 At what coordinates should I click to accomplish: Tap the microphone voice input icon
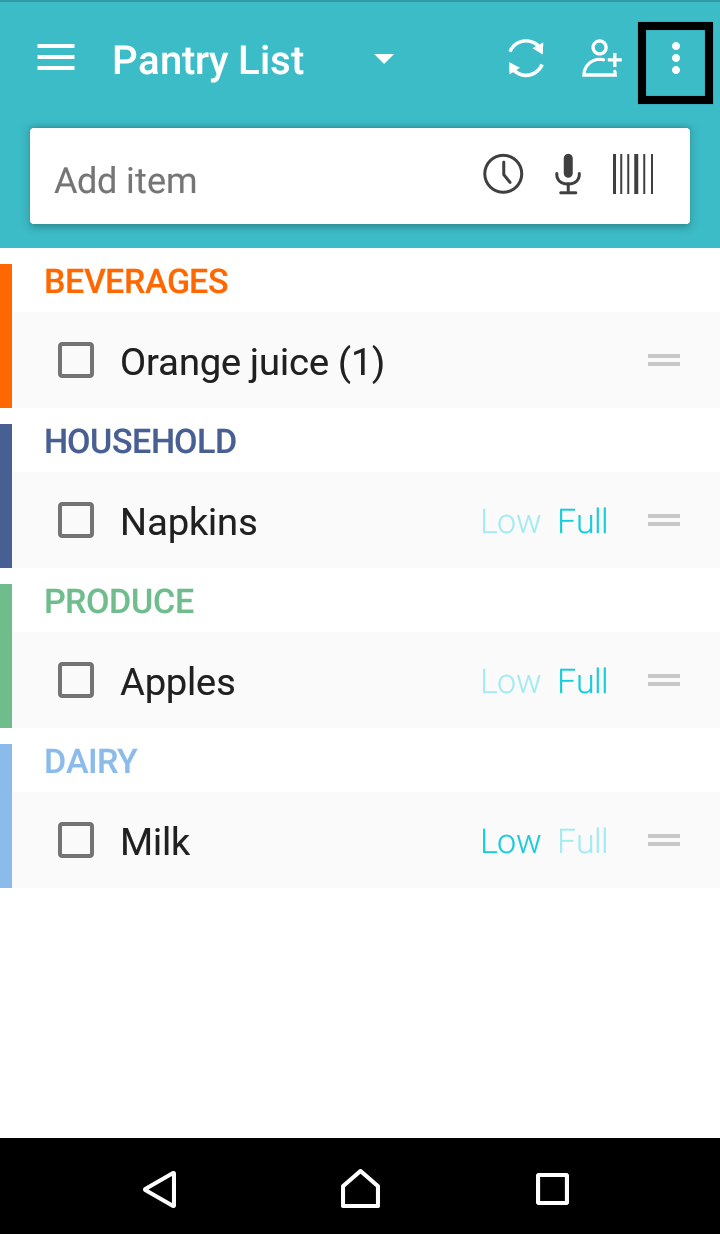pyautogui.click(x=568, y=175)
